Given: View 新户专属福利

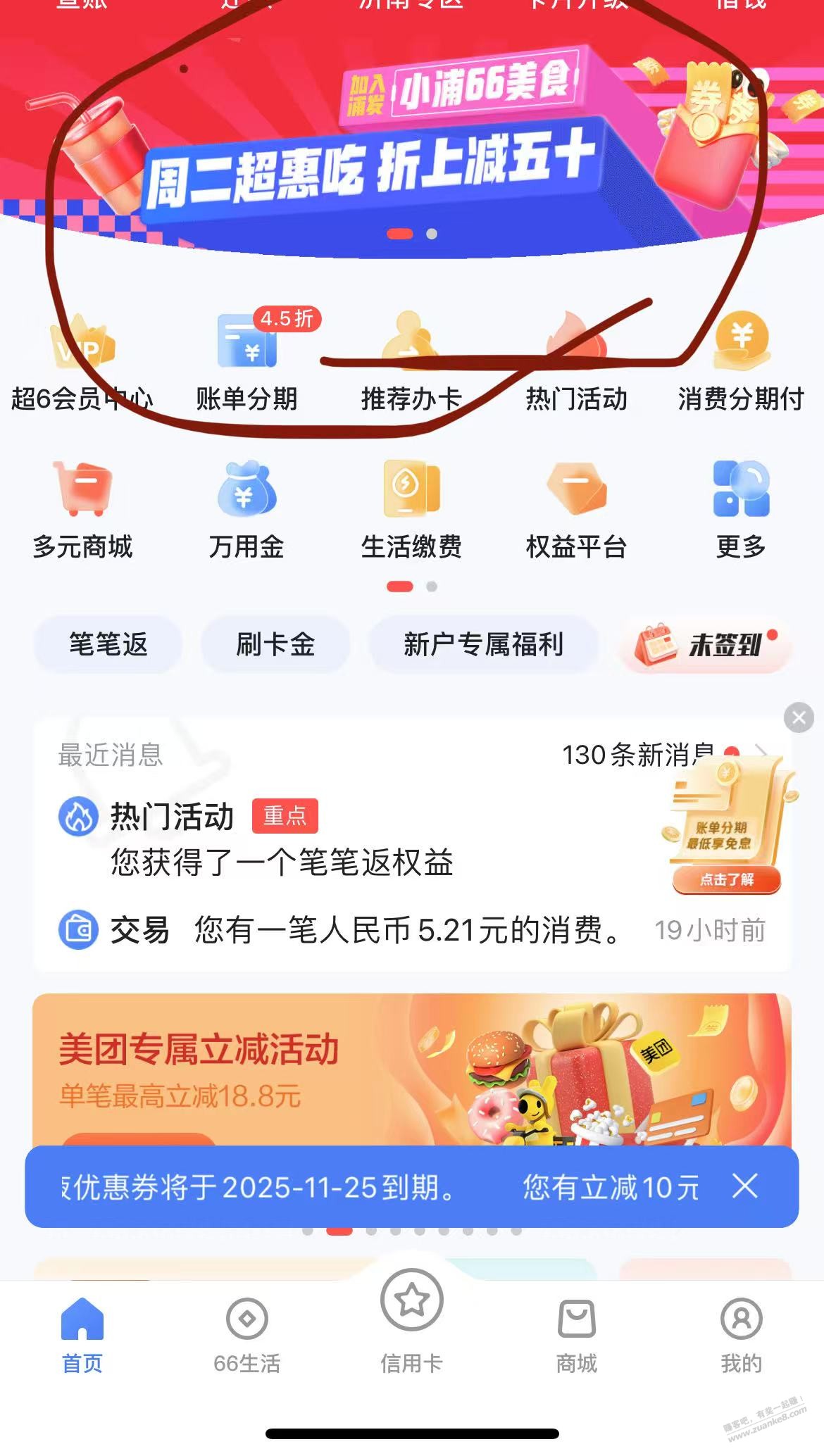Looking at the screenshot, I should 483,644.
